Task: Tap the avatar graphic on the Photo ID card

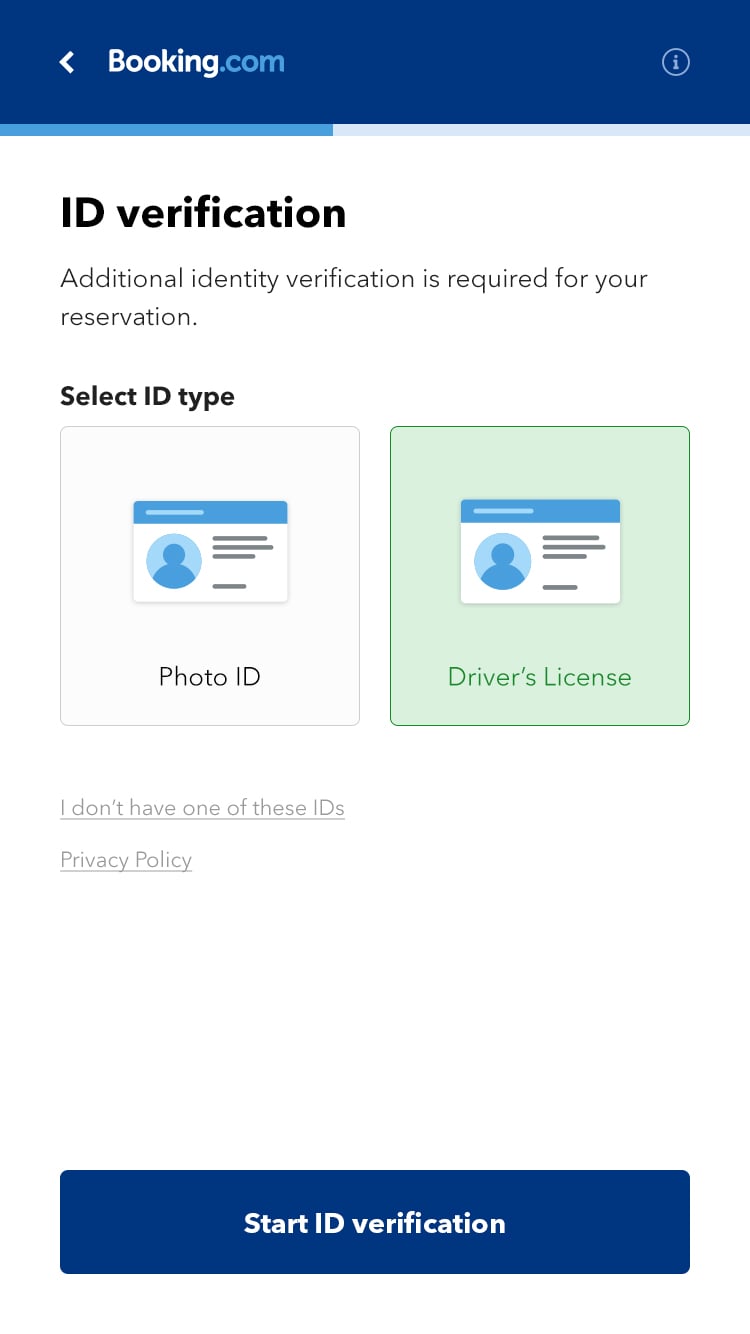Action: coord(173,561)
